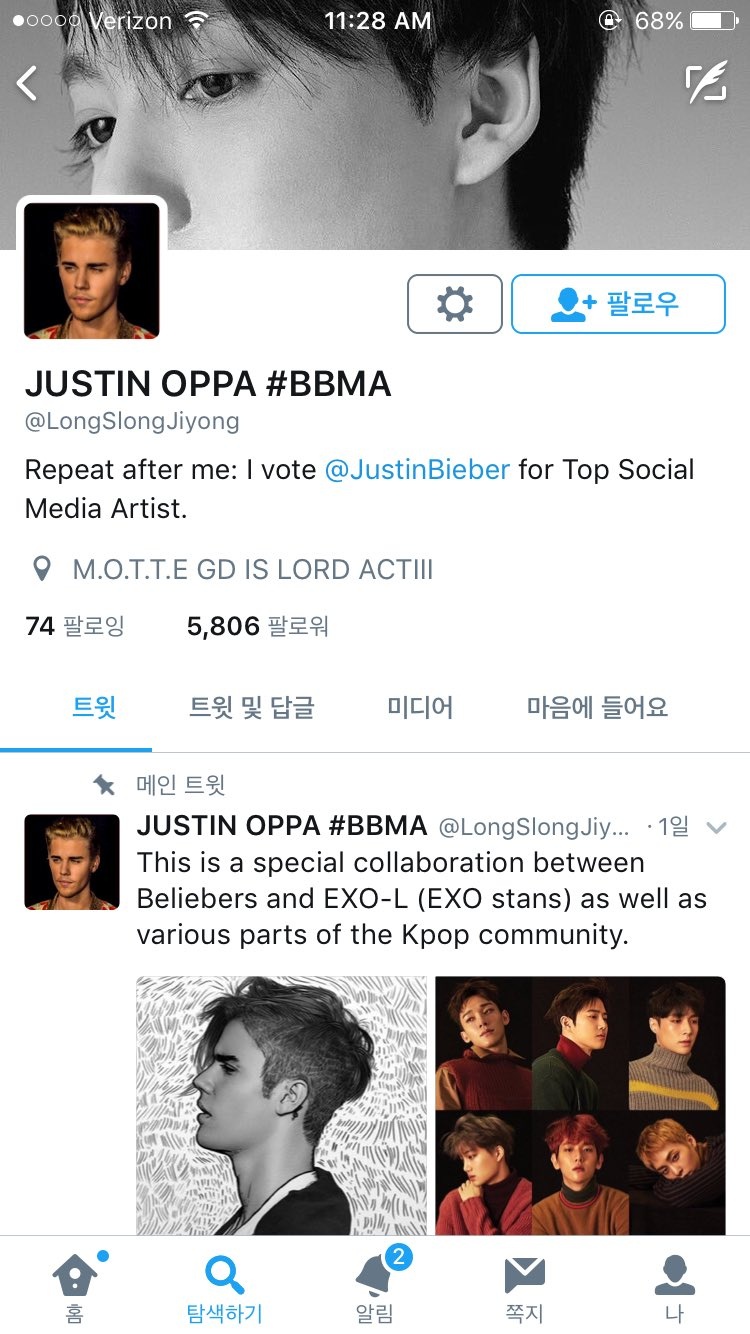This screenshot has width=750, height=1334.
Task: Open the Justin Bieber drawing in the tweet
Action: coord(282,1105)
